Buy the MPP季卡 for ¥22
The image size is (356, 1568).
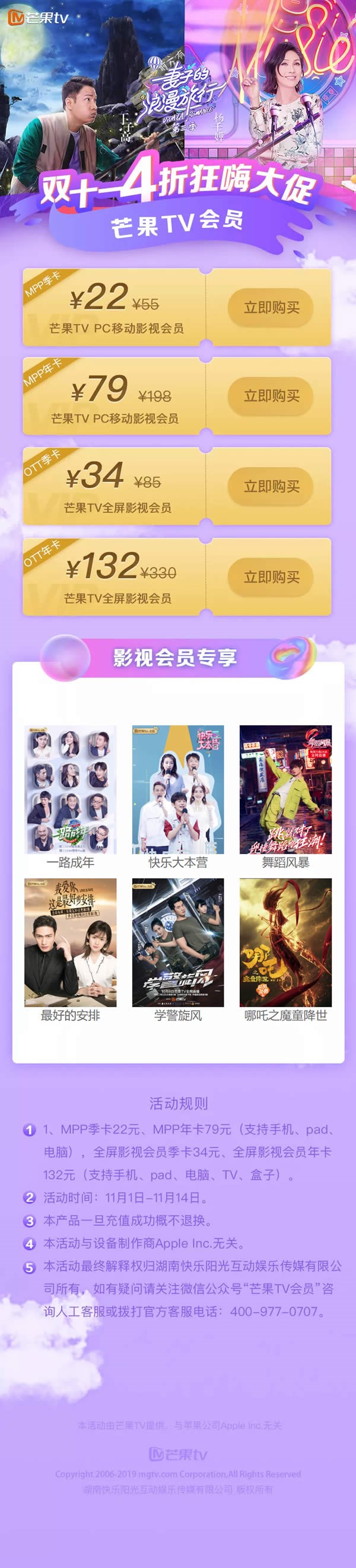tap(271, 307)
